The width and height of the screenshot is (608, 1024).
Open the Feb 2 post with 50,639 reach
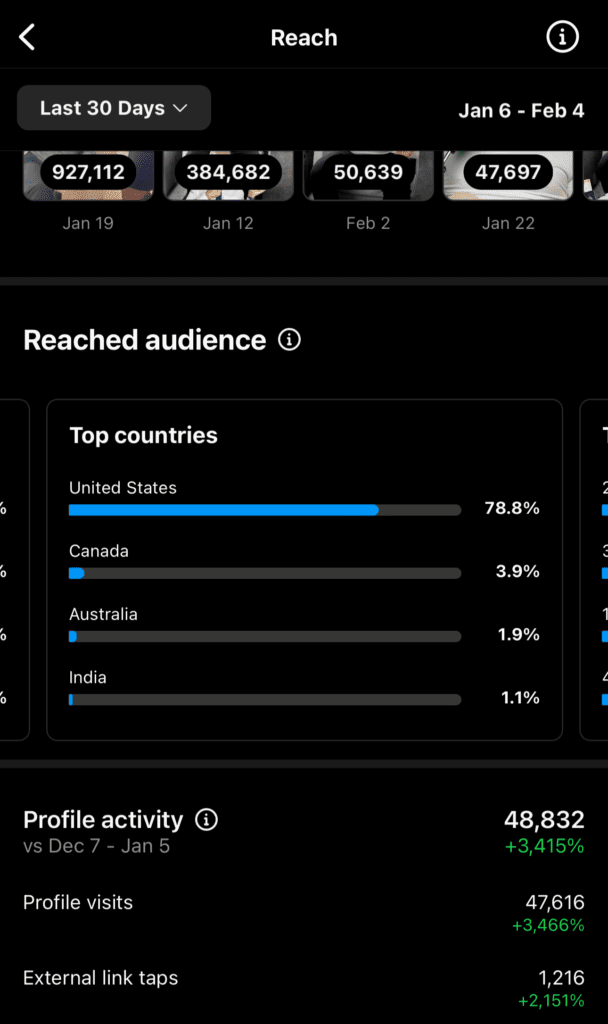[368, 175]
